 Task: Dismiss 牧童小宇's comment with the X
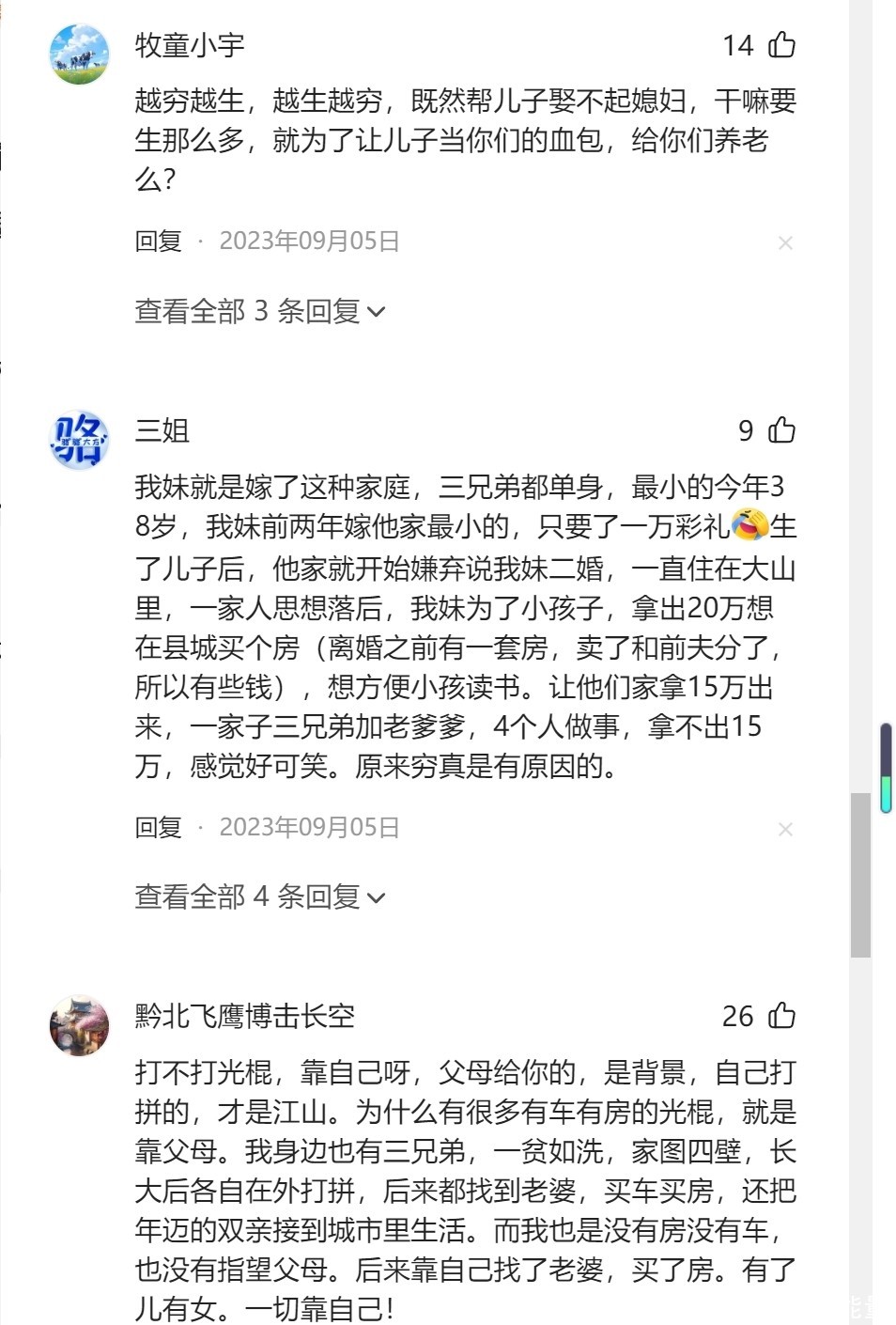coord(786,243)
